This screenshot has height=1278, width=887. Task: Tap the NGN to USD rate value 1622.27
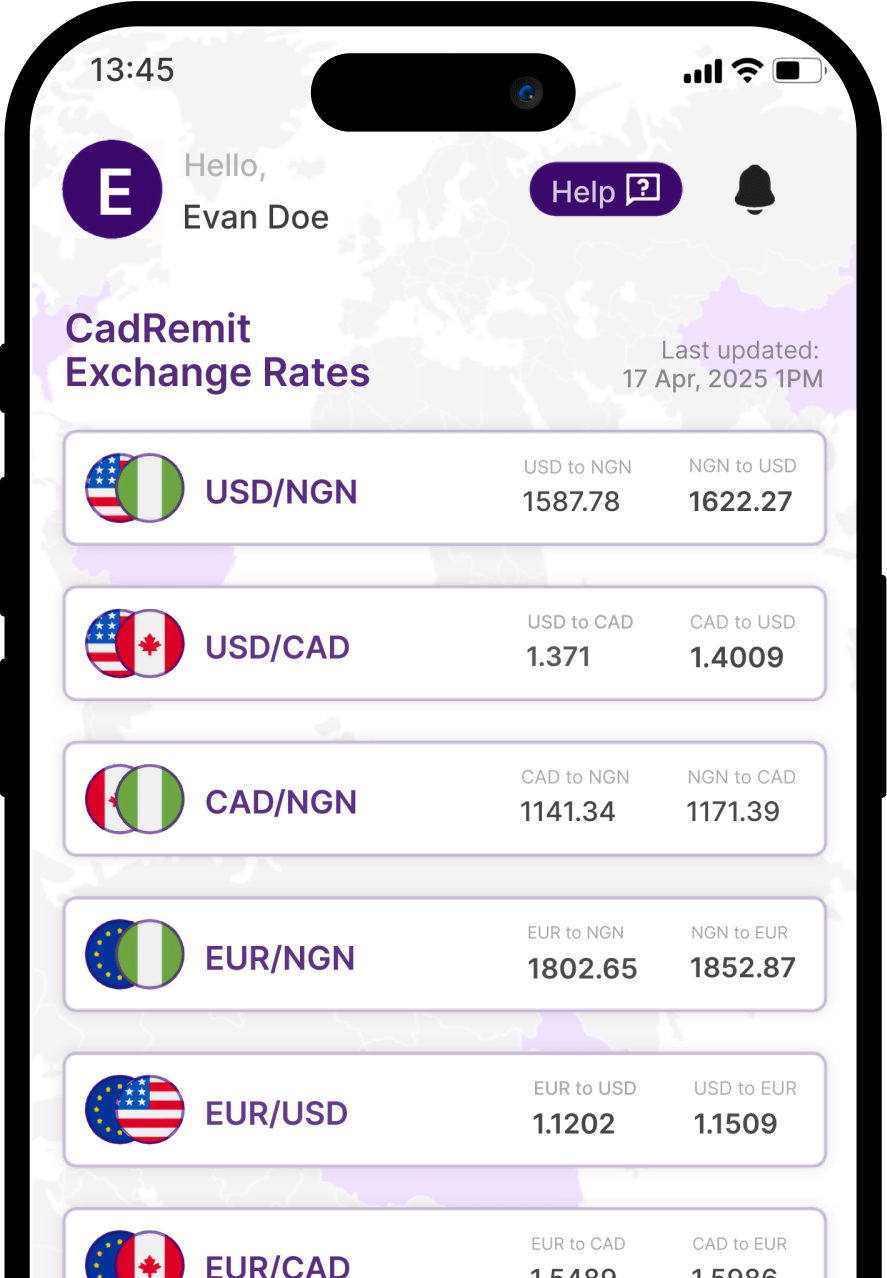[740, 501]
